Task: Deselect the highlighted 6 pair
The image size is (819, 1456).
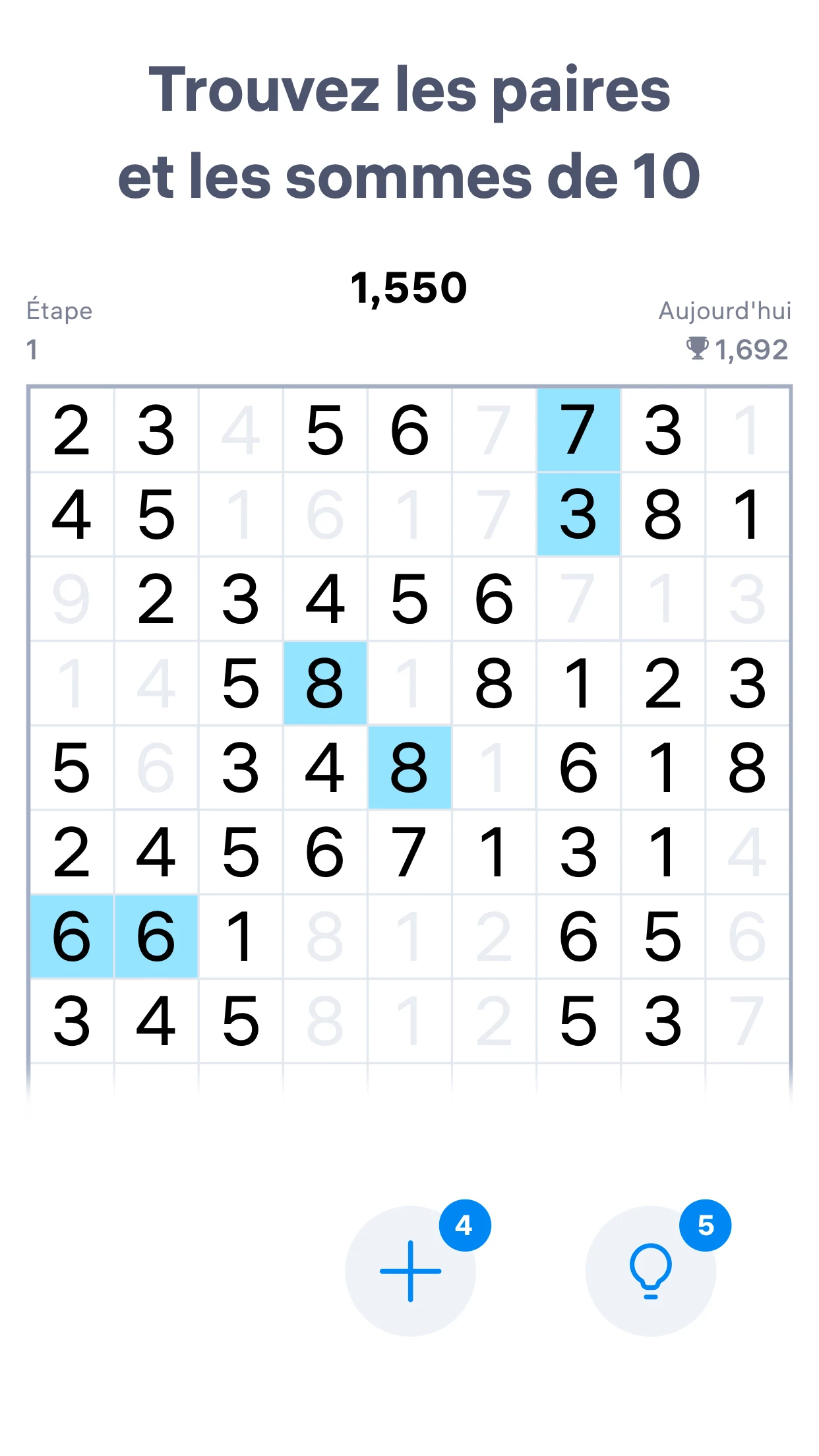Action: (73, 936)
